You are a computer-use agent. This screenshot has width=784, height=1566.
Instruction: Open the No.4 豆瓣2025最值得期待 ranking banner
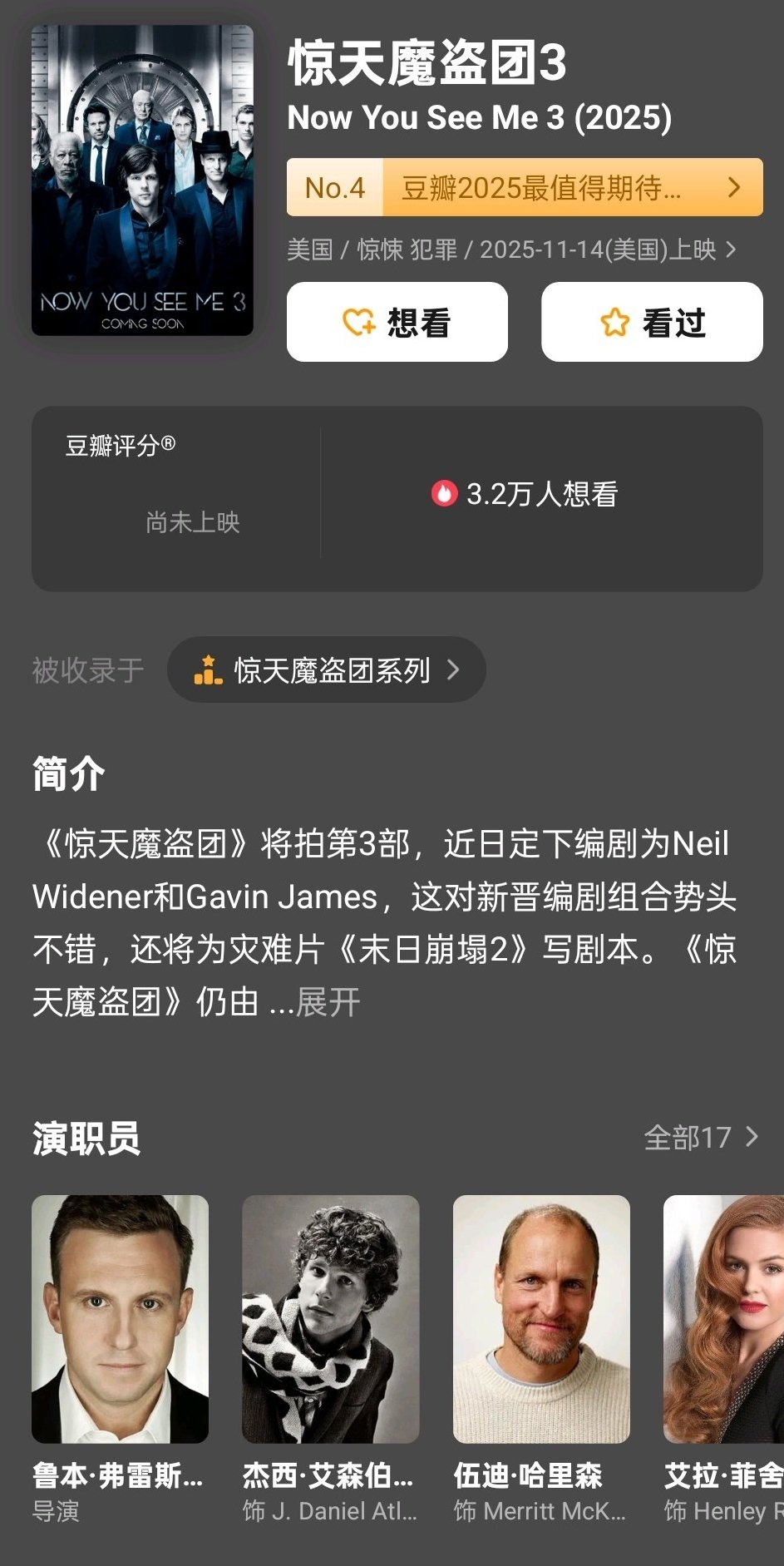[525, 188]
